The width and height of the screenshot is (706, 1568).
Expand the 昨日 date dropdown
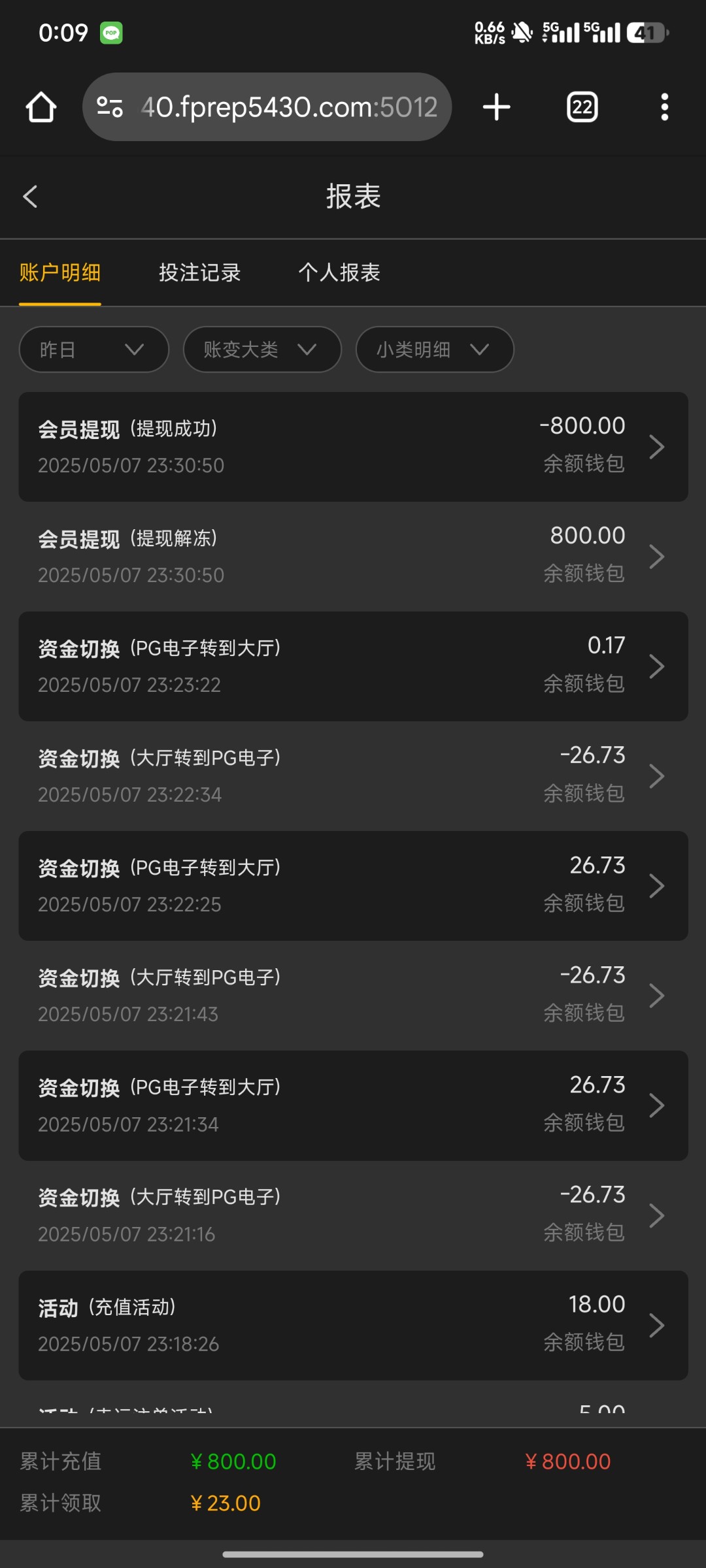[x=93, y=350]
